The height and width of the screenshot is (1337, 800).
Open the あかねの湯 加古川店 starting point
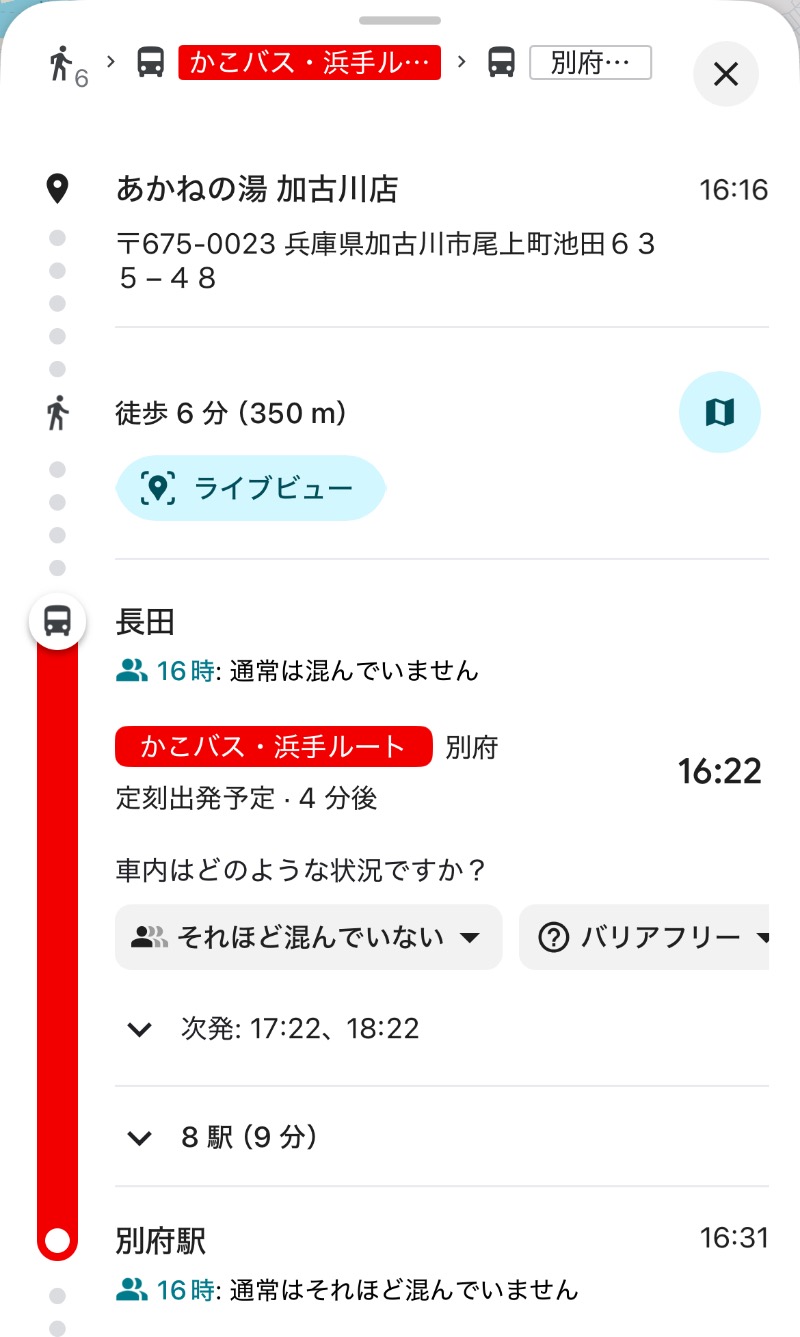tap(257, 189)
